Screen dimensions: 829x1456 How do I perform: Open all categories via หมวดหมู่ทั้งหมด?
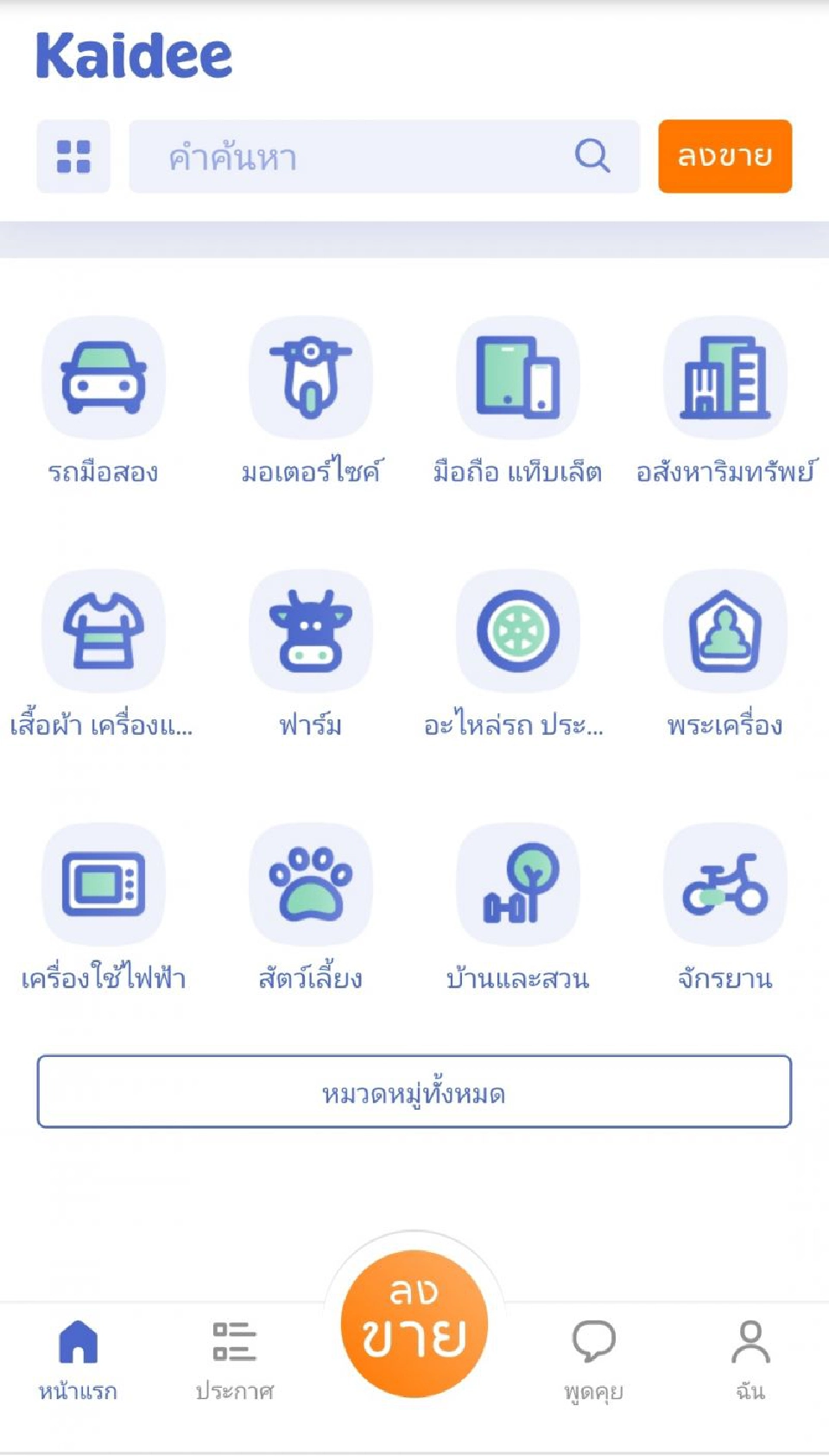[414, 1092]
